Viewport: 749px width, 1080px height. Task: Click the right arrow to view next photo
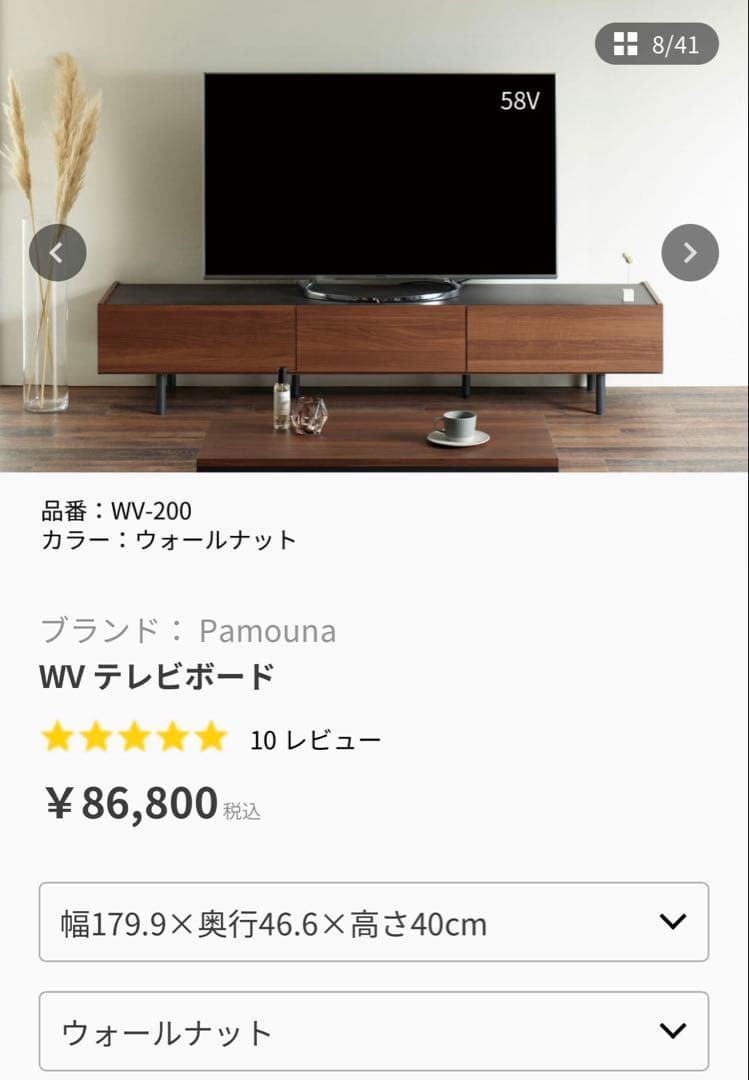coord(688,253)
